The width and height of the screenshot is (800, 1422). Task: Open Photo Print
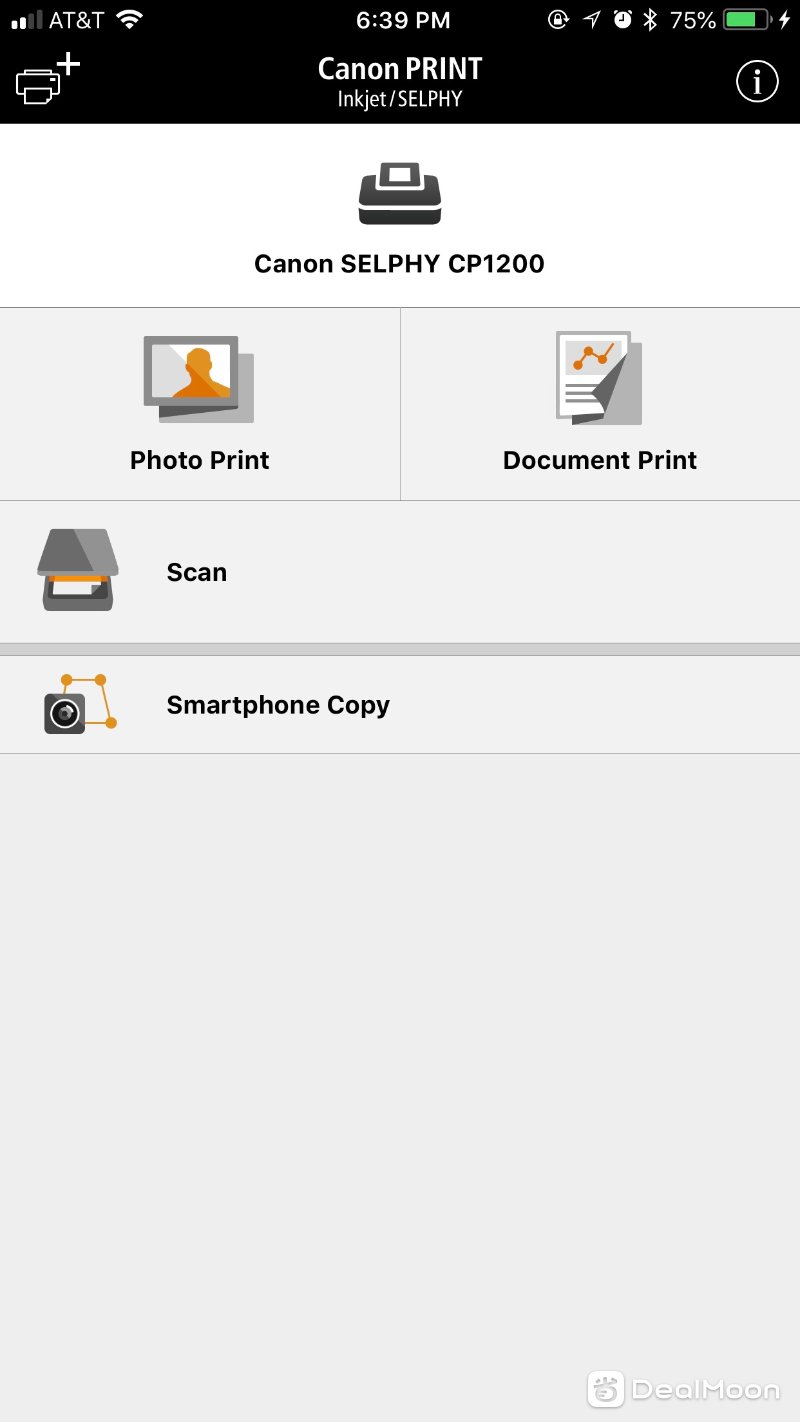[x=200, y=404]
